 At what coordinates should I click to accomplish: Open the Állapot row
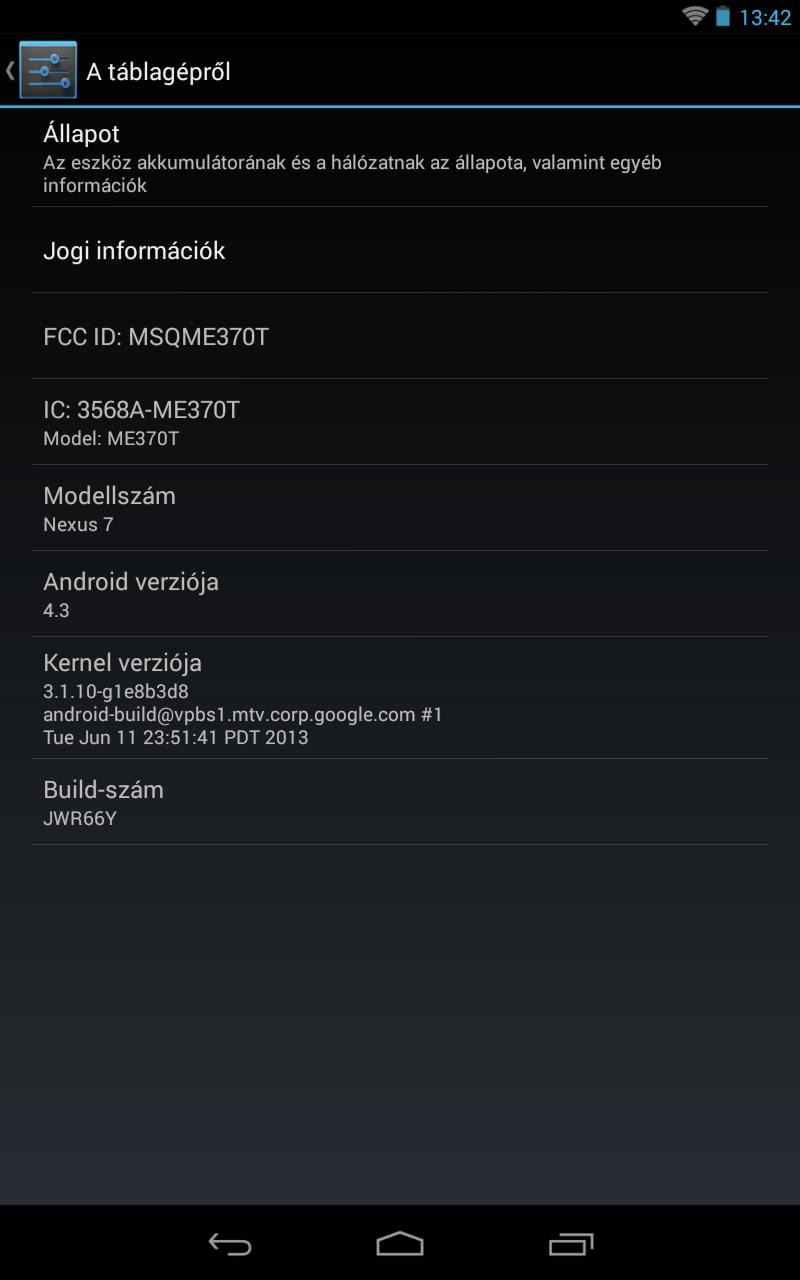pos(400,157)
